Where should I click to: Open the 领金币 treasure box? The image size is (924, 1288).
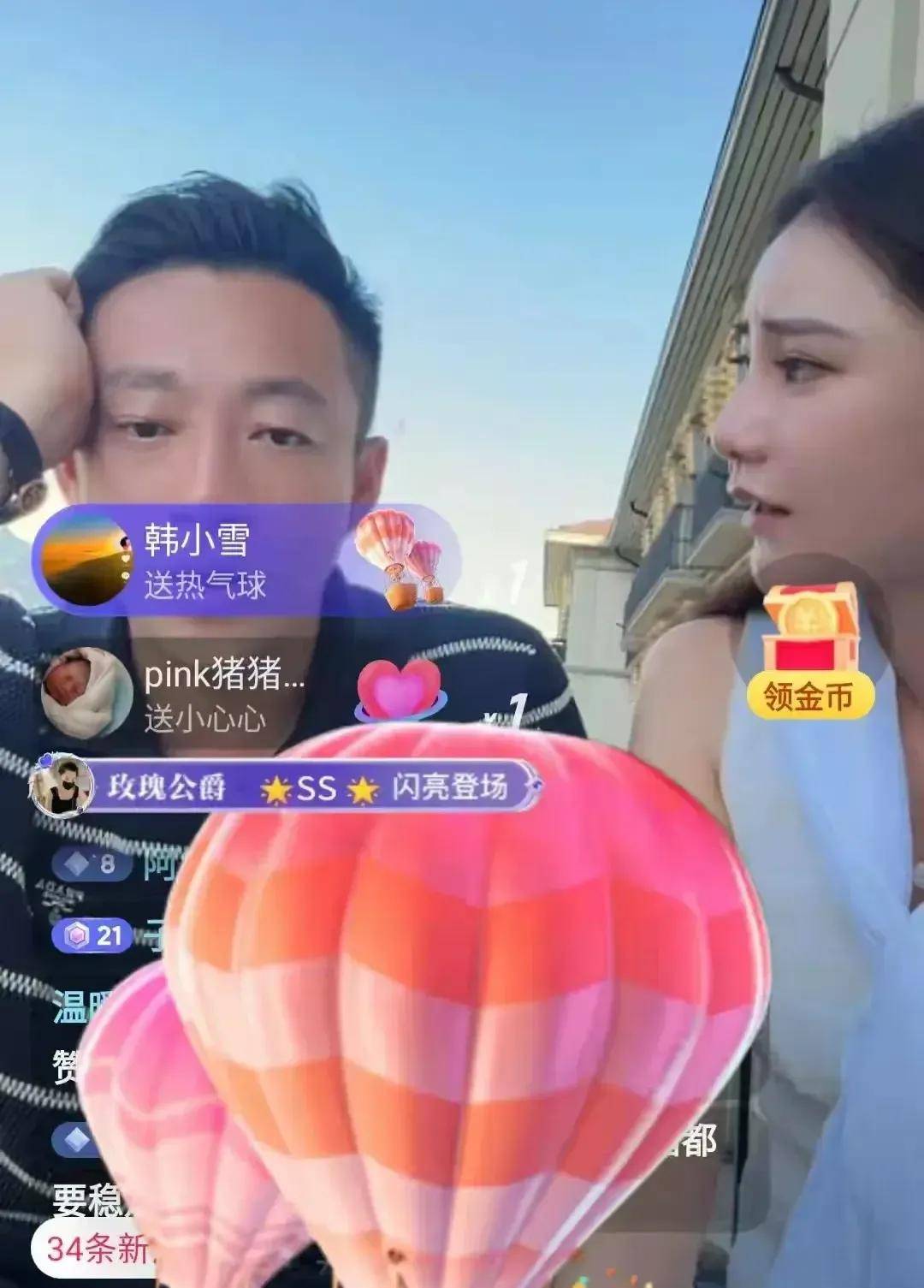(x=808, y=652)
